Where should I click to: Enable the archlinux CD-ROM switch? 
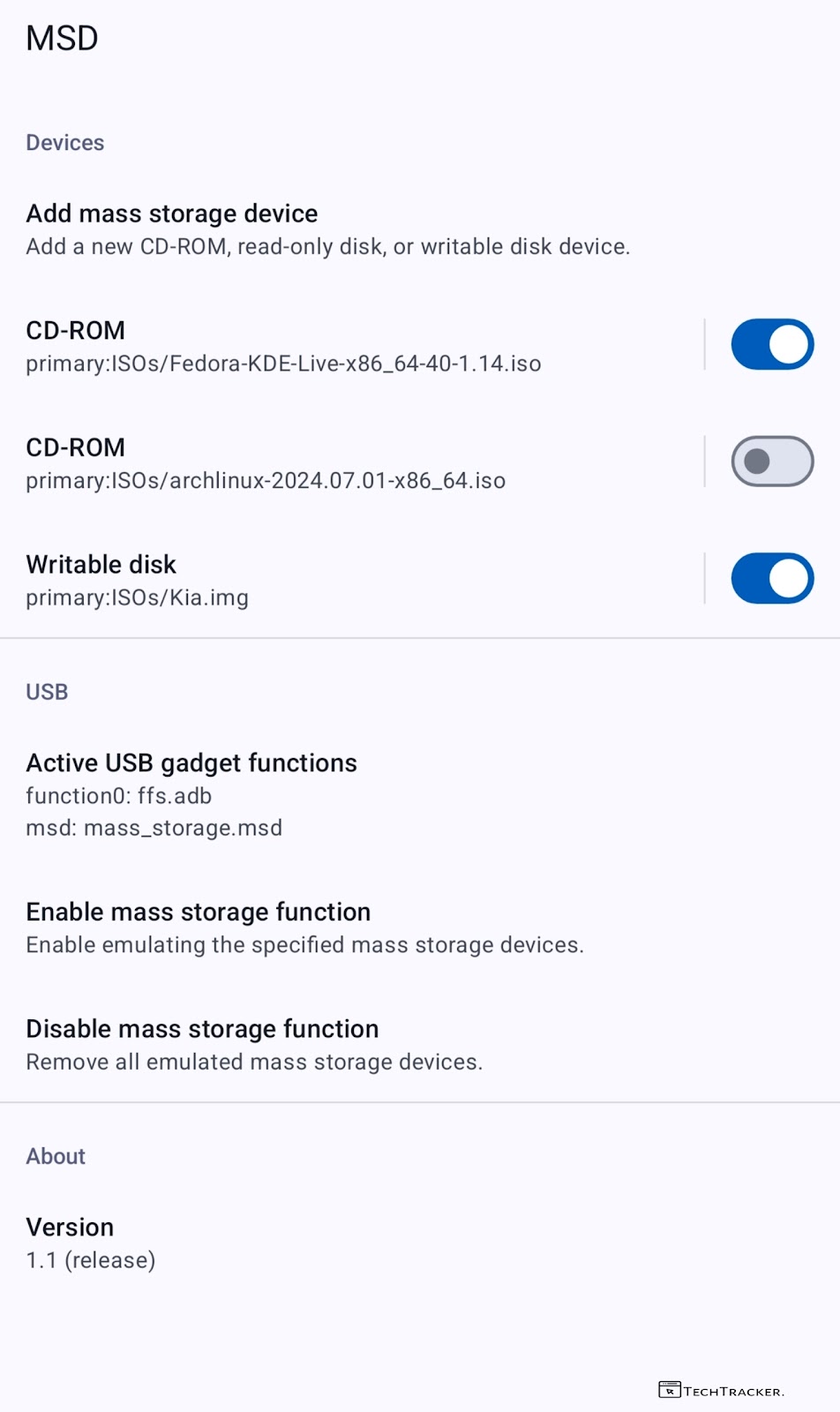[771, 462]
